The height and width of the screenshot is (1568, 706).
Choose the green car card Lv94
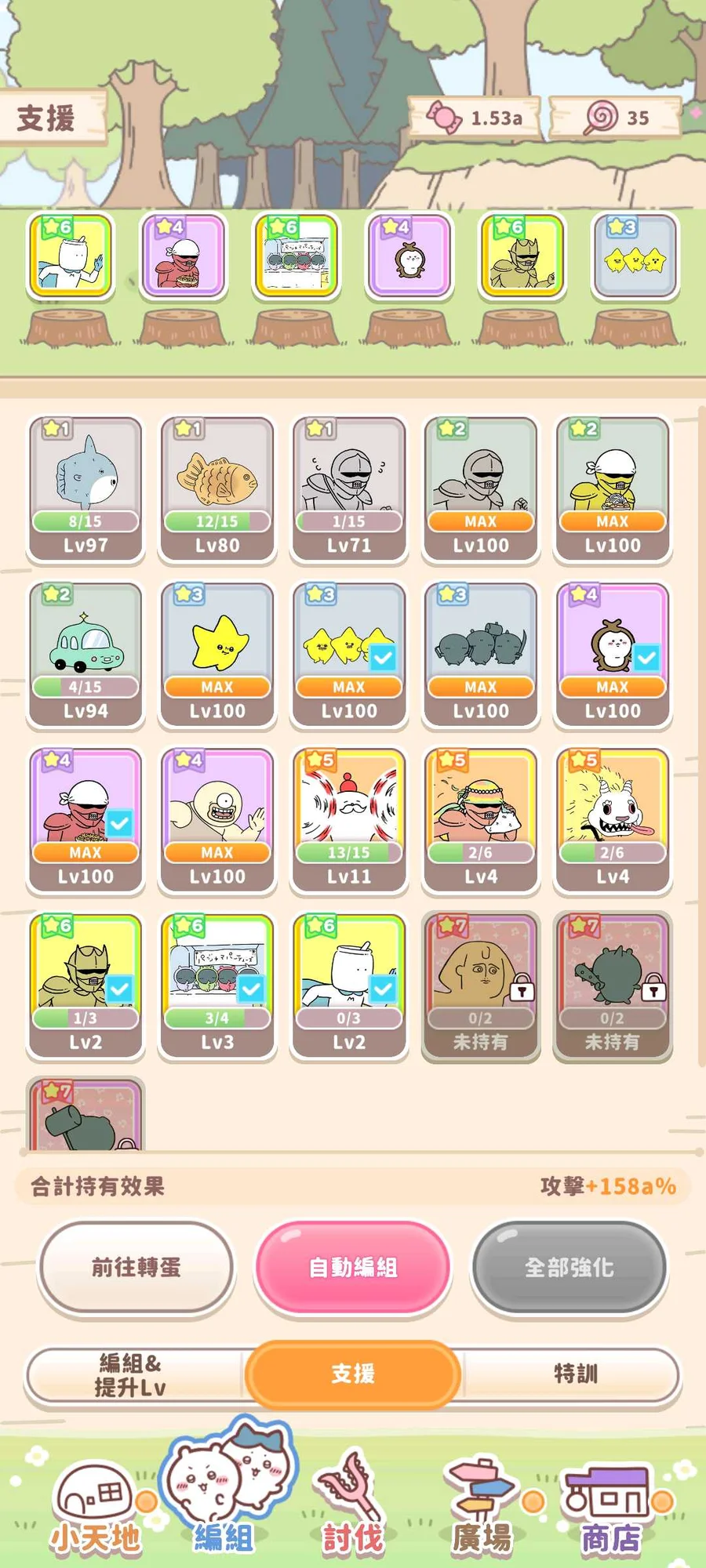(x=86, y=653)
